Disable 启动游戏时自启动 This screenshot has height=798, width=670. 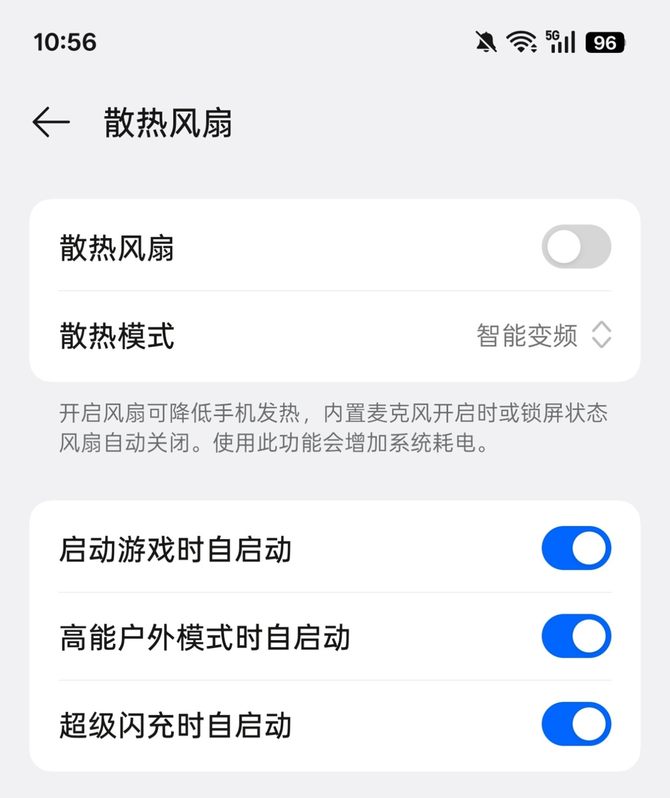click(x=576, y=548)
